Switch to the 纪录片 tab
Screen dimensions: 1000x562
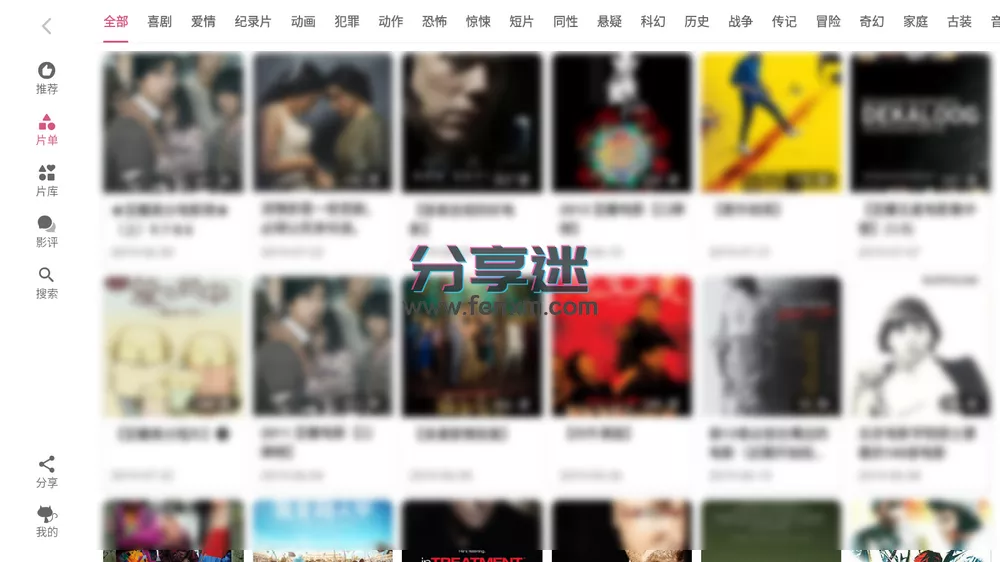click(253, 21)
